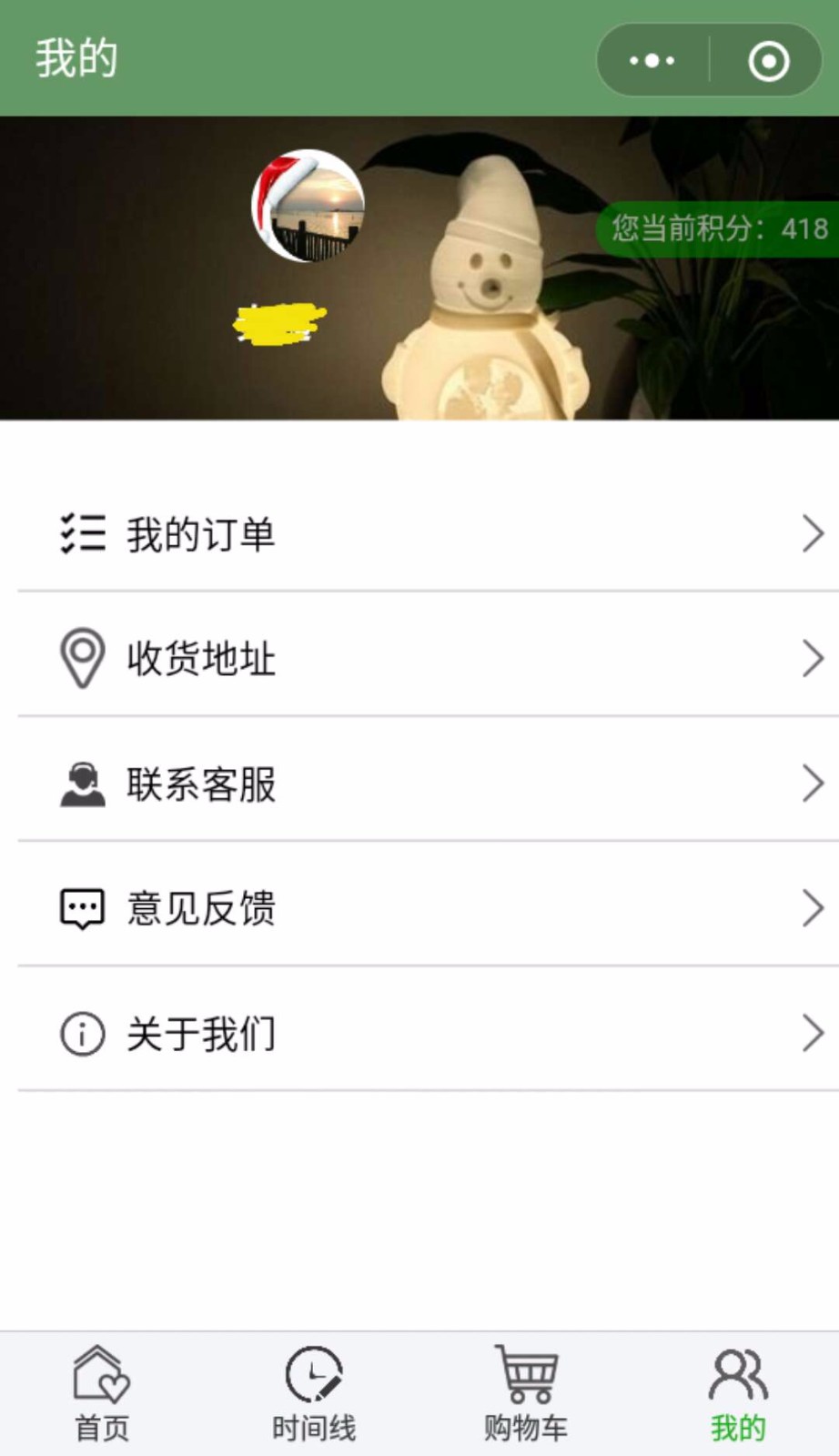Open 我的订单 (My Orders)

pyautogui.click(x=428, y=534)
